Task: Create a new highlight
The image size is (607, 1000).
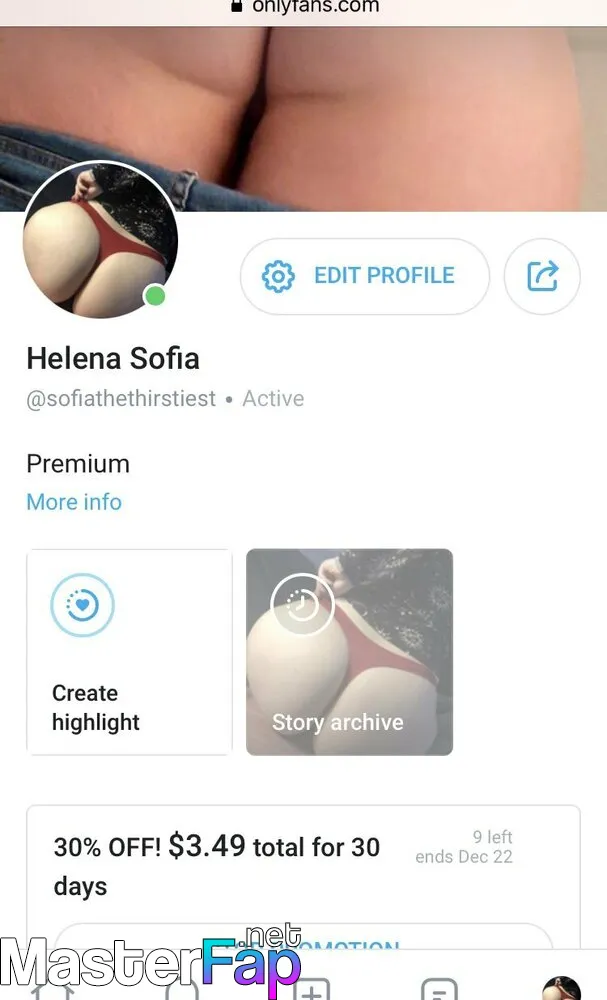Action: tap(129, 652)
